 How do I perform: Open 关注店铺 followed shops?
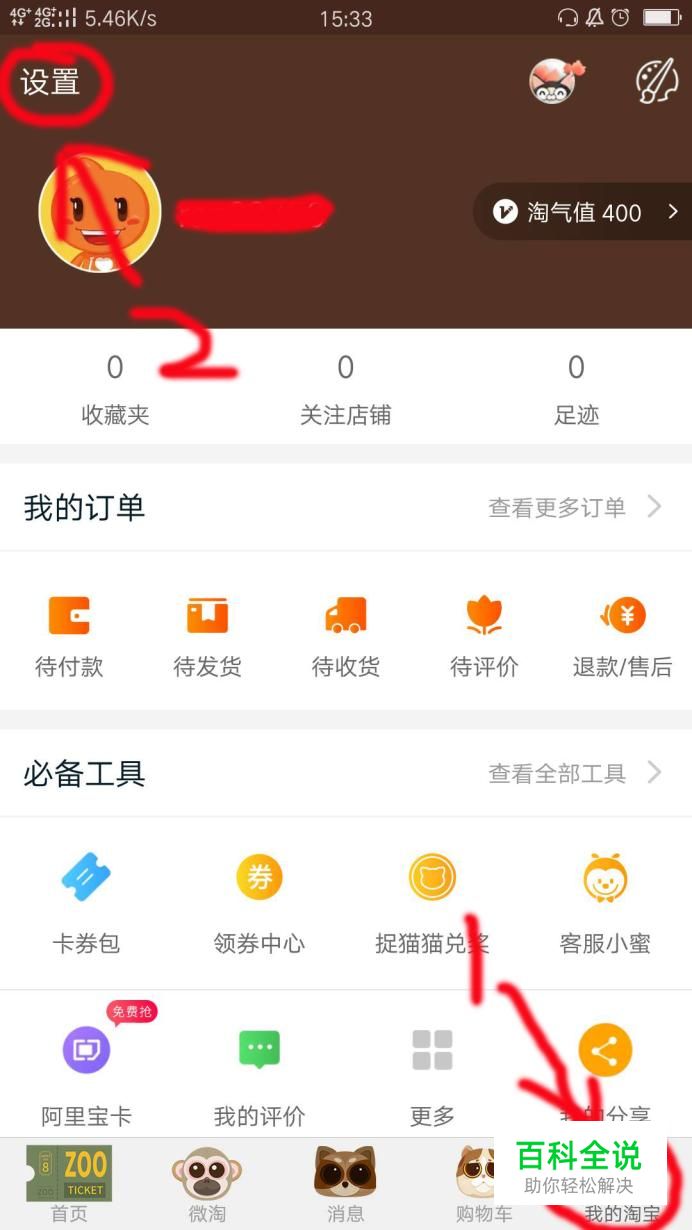point(346,389)
